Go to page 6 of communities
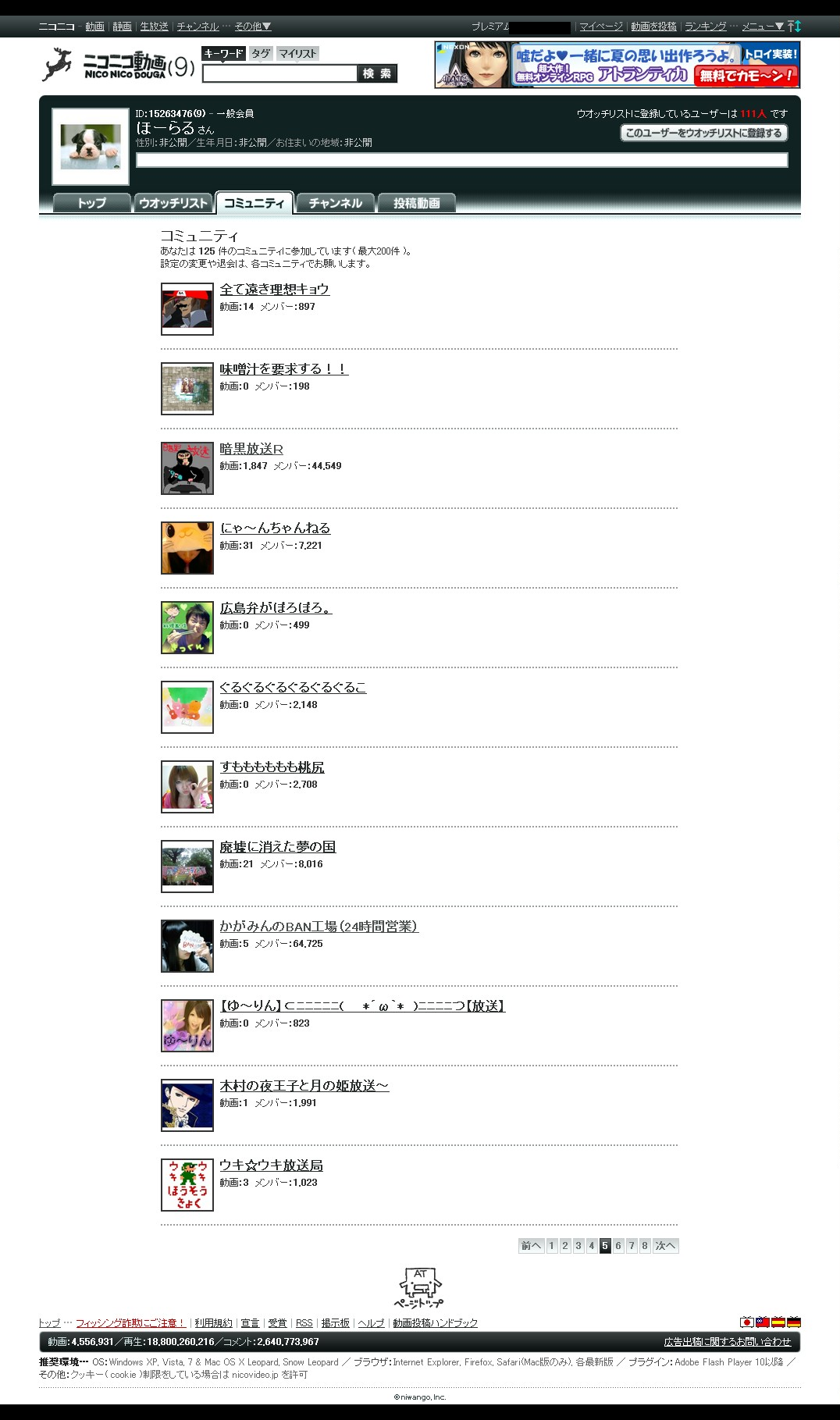 coord(618,1246)
